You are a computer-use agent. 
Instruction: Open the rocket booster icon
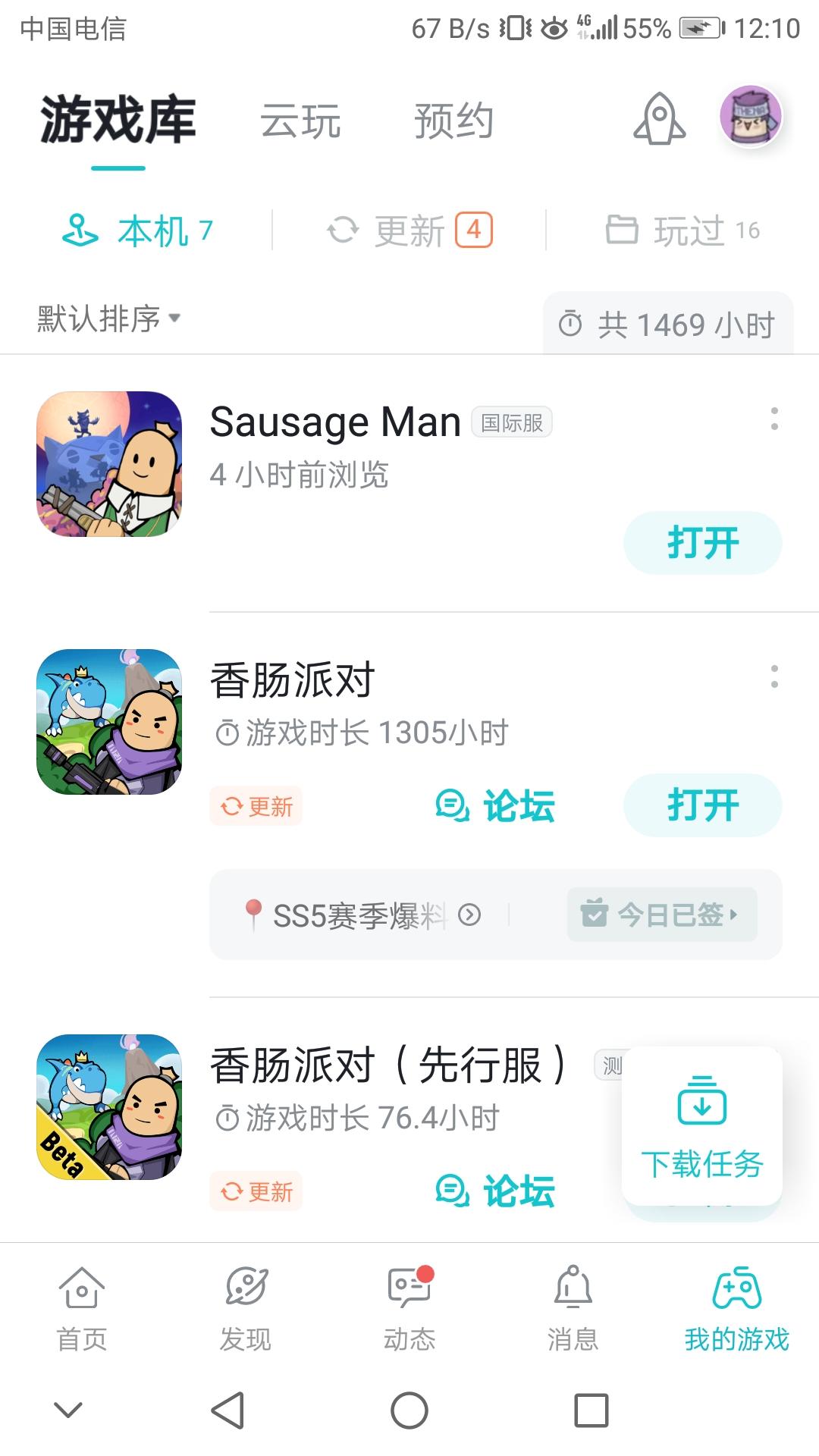[659, 119]
